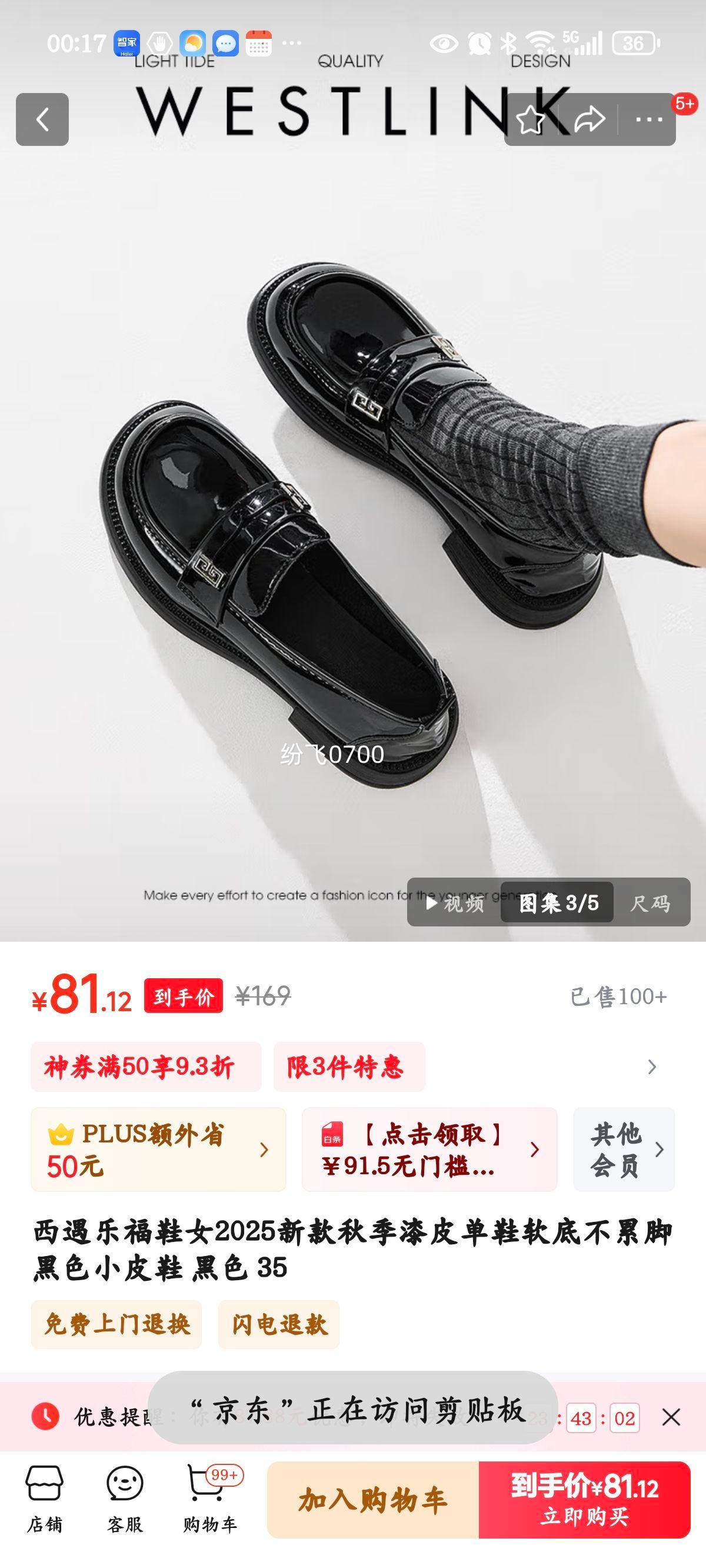Star this product to favorite it
The image size is (706, 1568).
point(531,121)
